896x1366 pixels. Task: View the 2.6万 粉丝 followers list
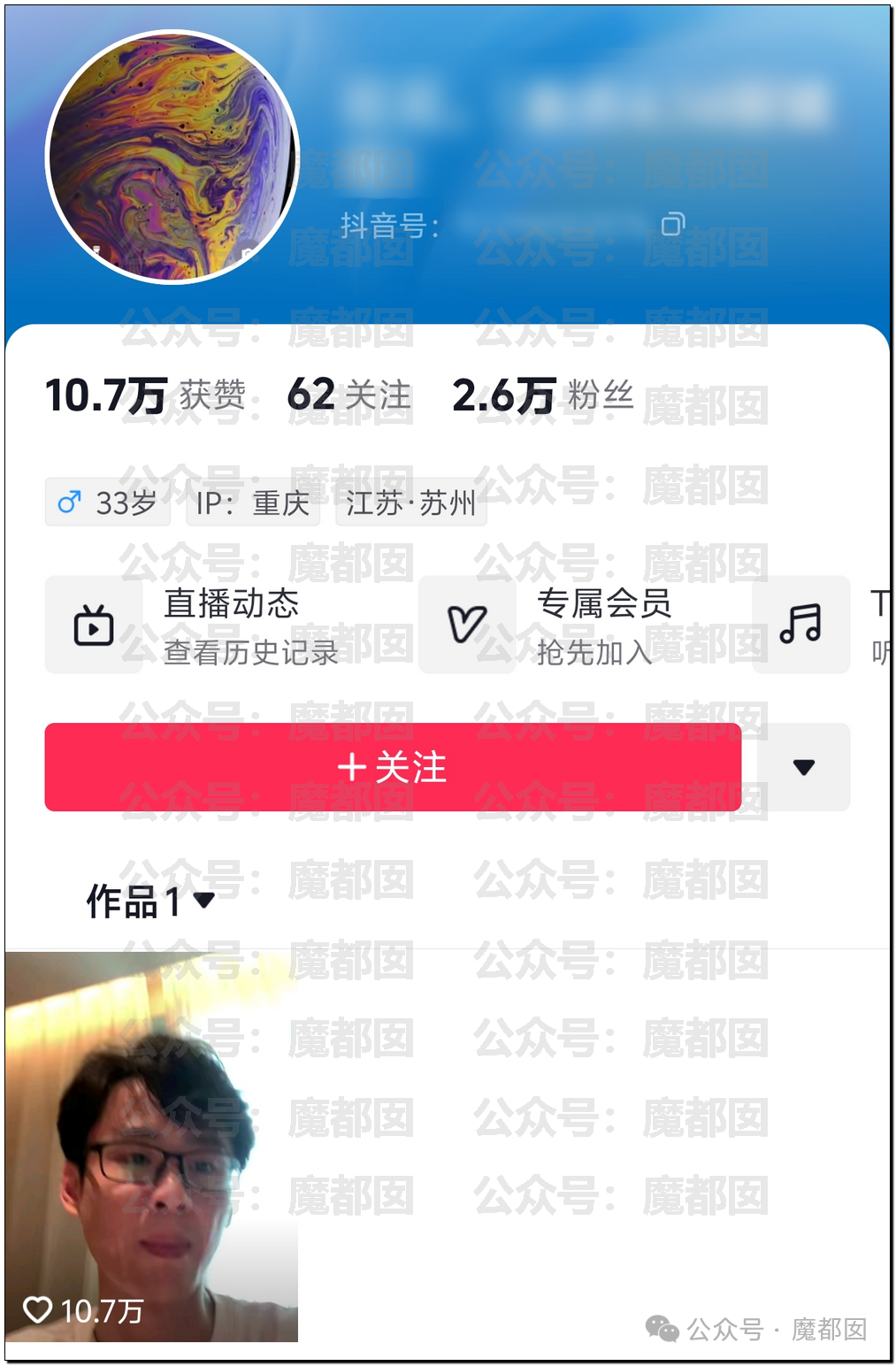pos(542,395)
